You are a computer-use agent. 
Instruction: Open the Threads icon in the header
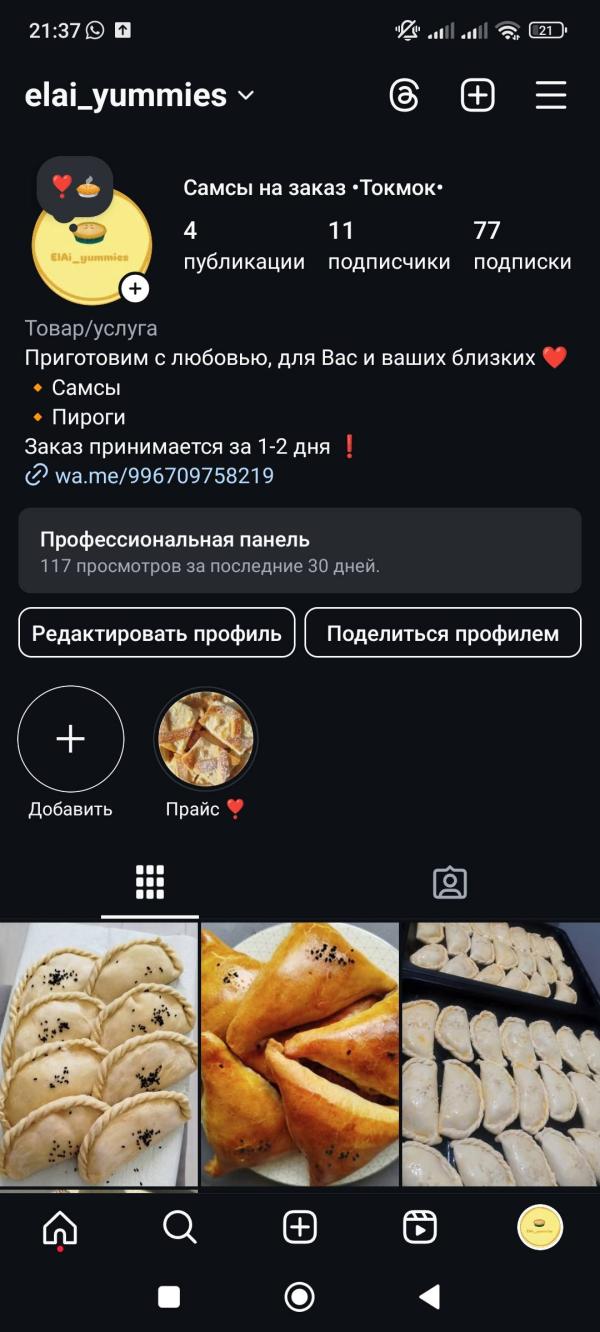click(x=404, y=96)
